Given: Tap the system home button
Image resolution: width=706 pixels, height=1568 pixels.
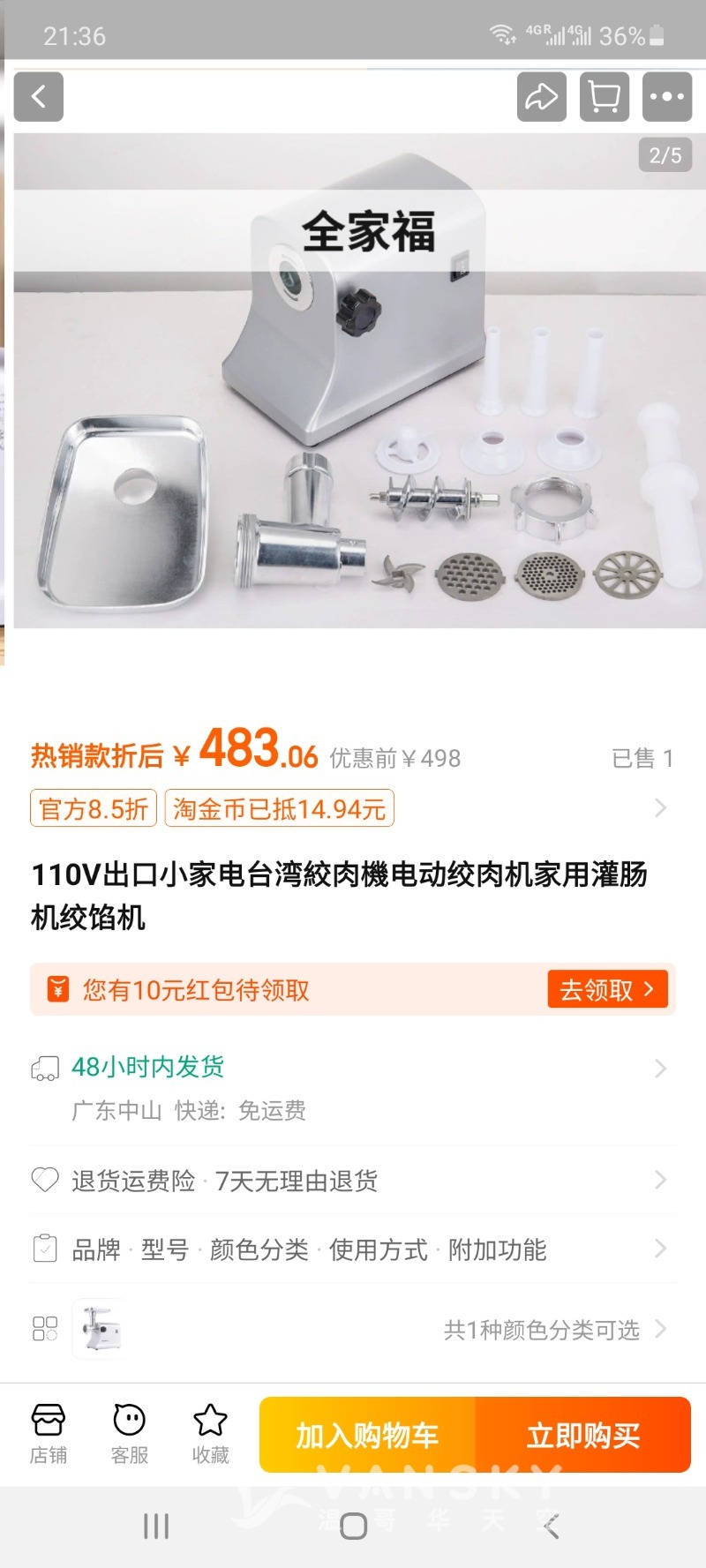Looking at the screenshot, I should tap(353, 1526).
